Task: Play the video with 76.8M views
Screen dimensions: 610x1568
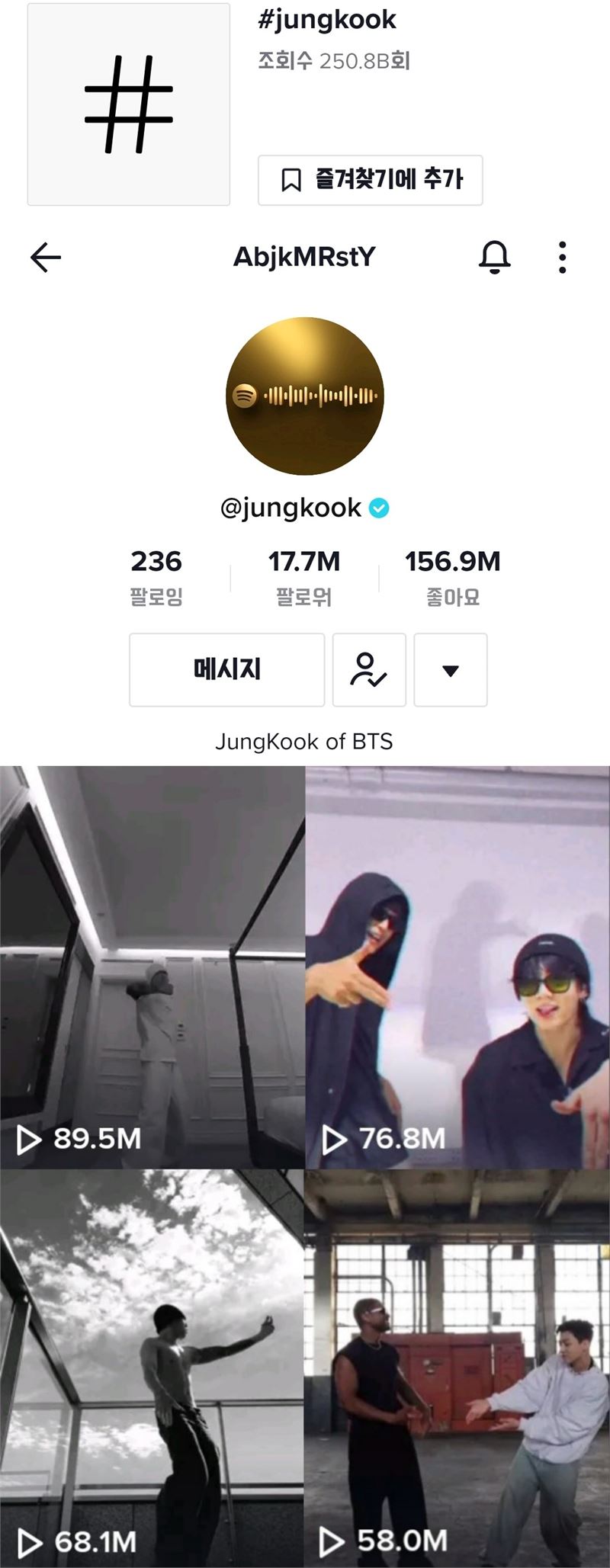Action: [x=457, y=967]
